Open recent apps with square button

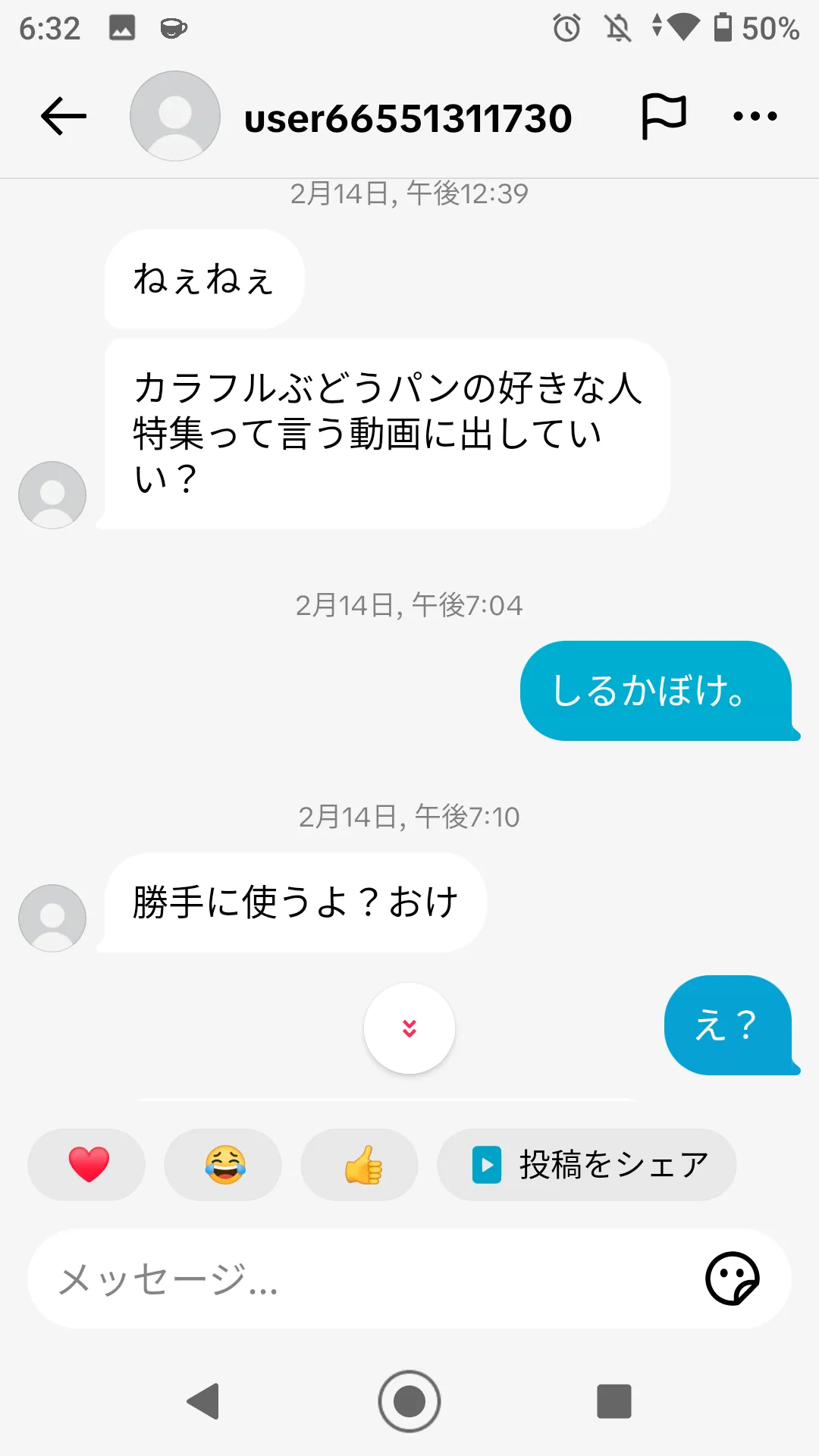click(614, 1401)
